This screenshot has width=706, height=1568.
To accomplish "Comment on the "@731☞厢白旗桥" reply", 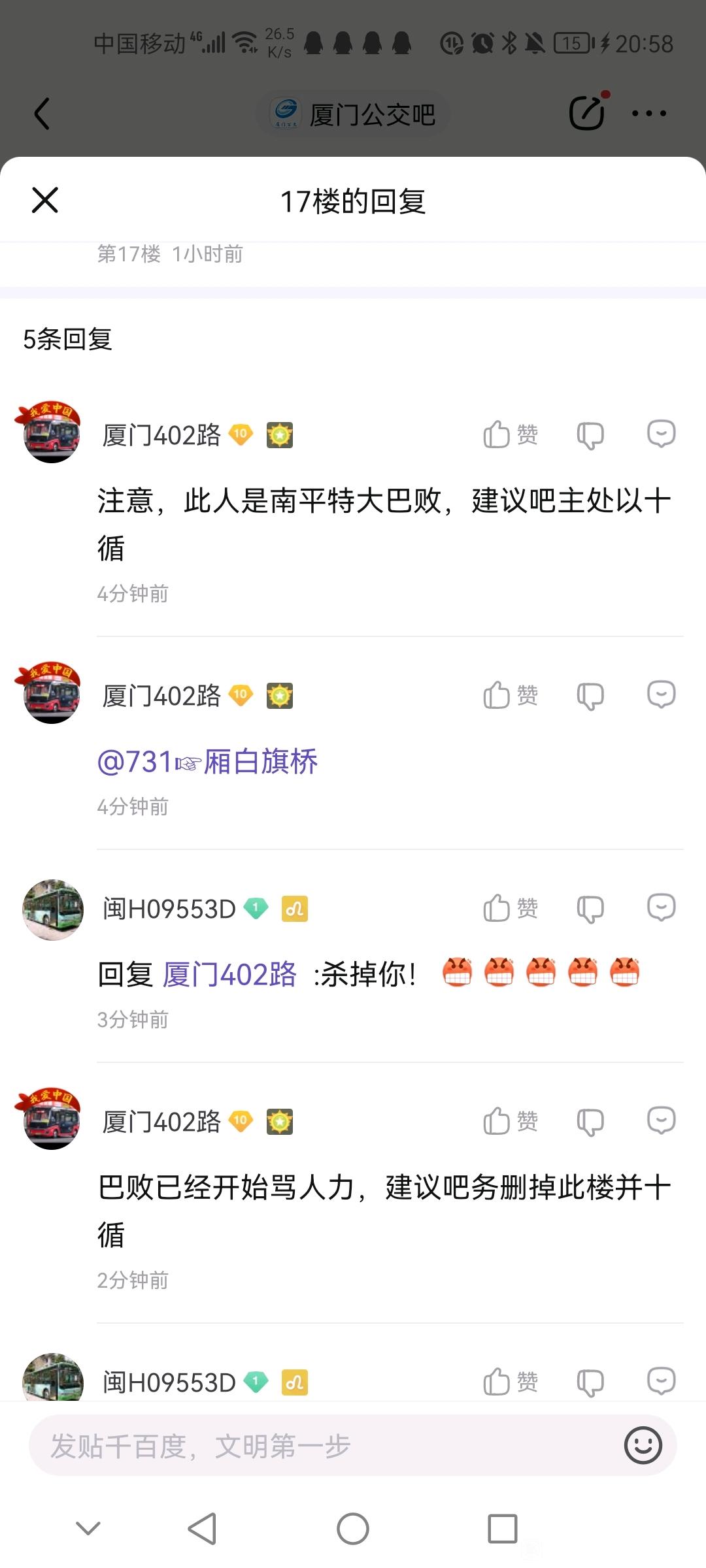I will point(661,694).
